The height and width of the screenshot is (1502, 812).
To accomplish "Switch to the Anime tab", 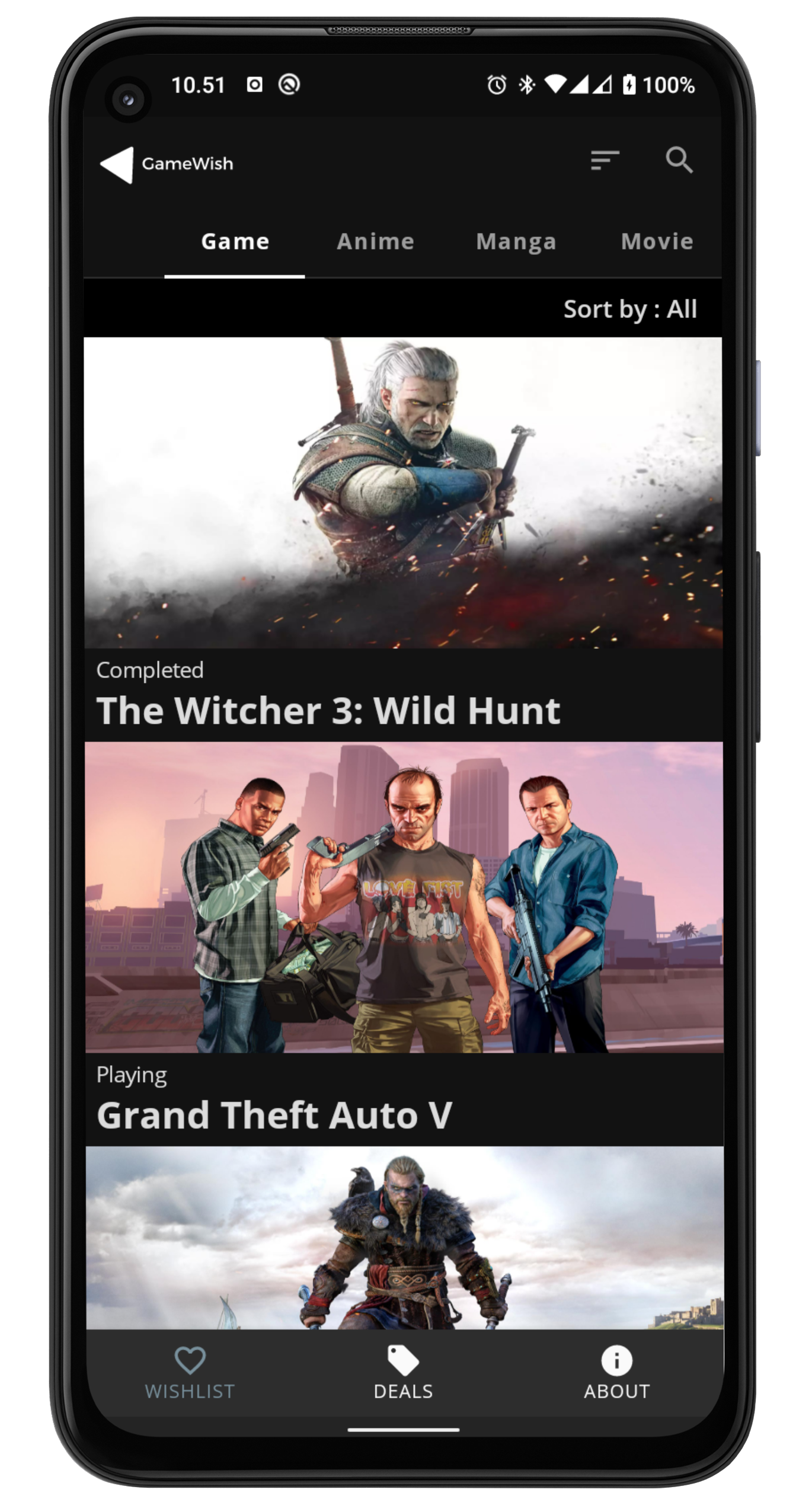I will click(375, 242).
